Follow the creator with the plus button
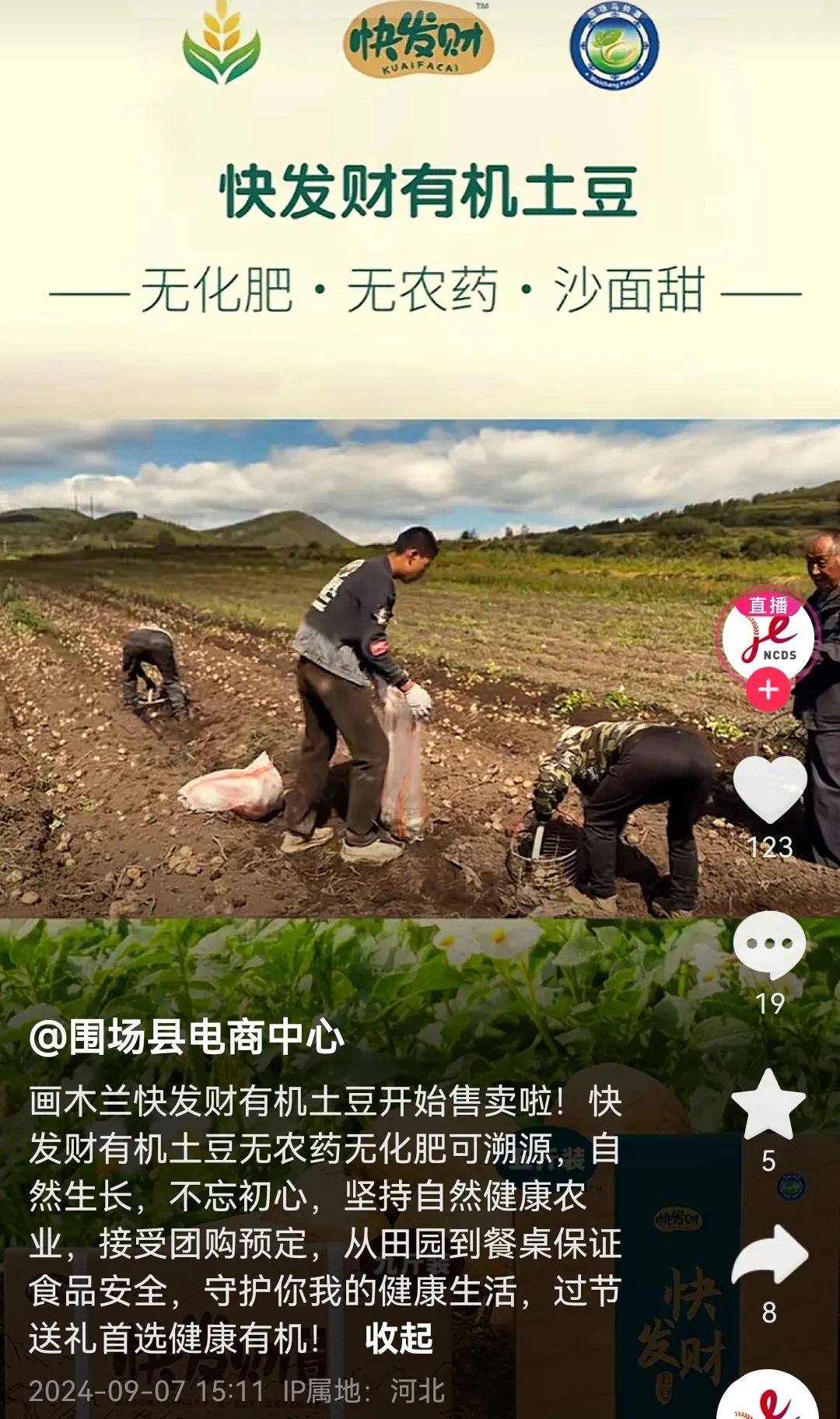 (768, 690)
